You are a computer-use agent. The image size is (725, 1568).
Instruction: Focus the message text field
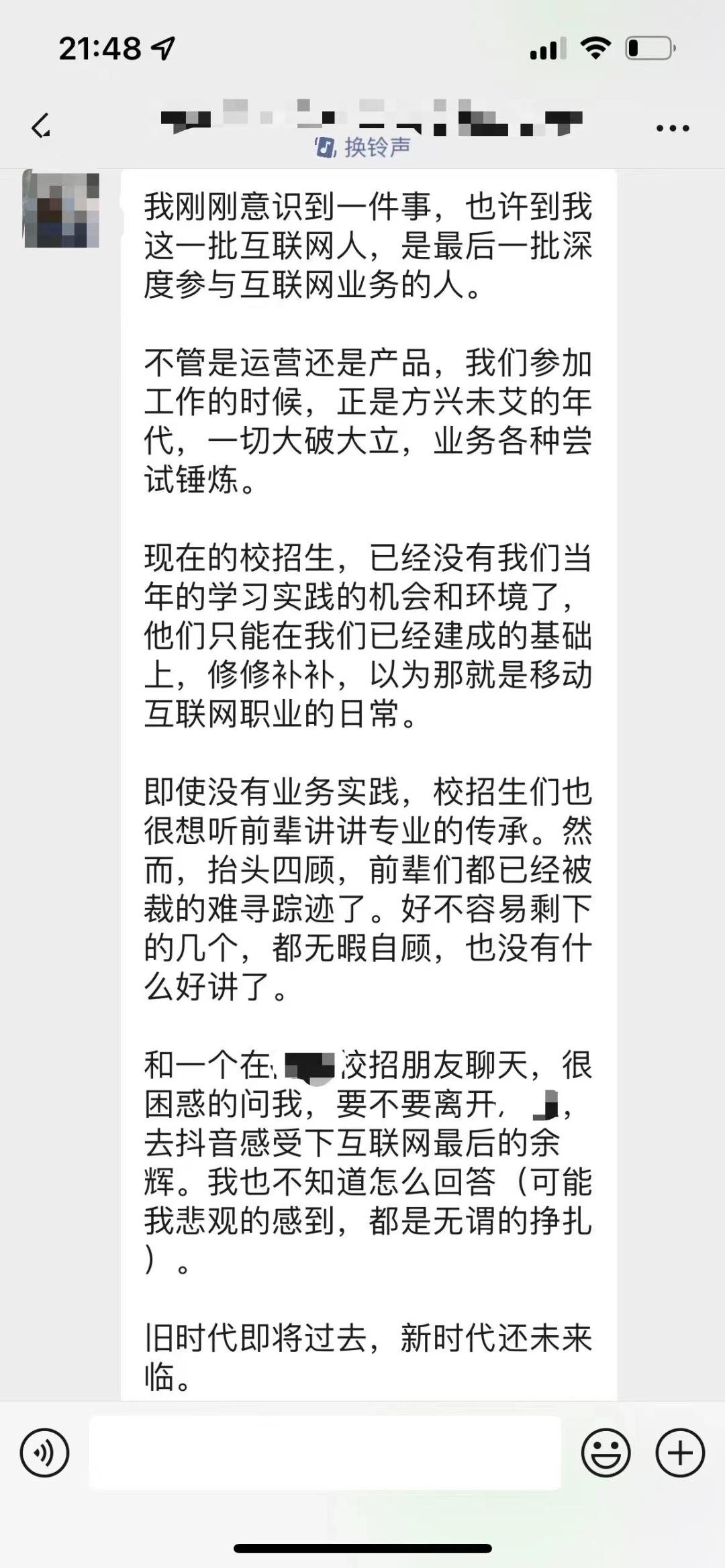tap(325, 1453)
